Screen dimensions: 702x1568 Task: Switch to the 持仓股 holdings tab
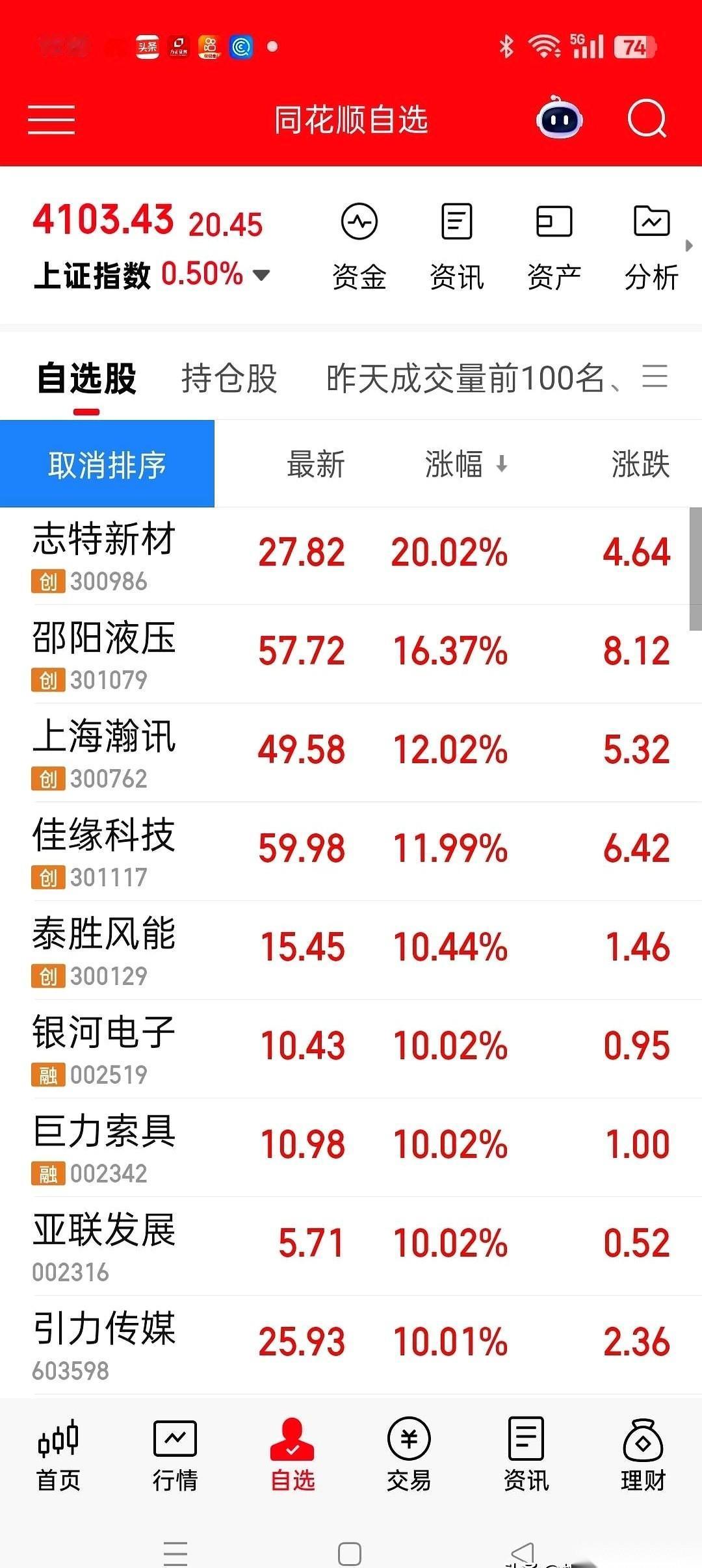click(x=229, y=377)
